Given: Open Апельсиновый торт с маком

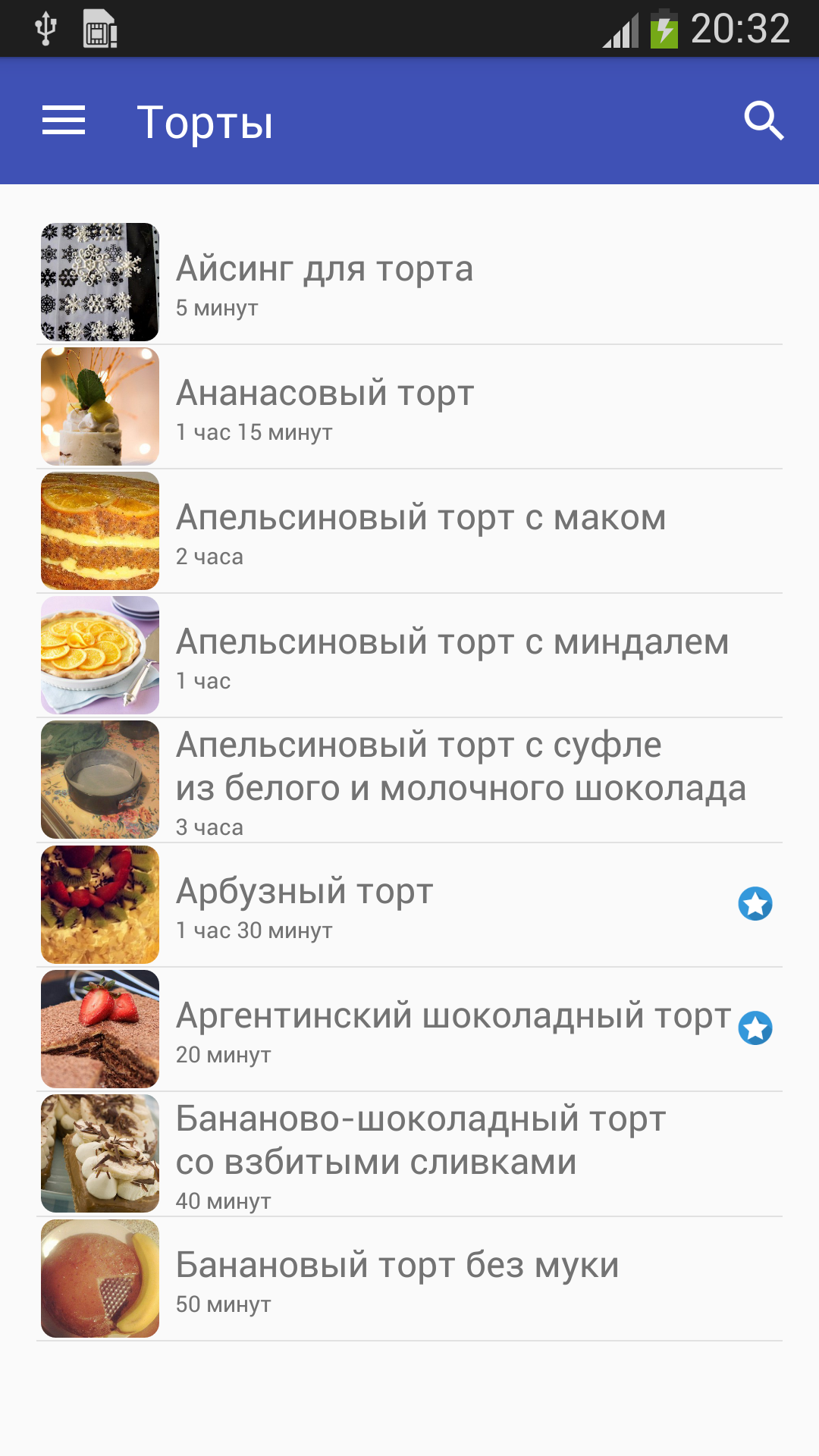Looking at the screenshot, I should (x=409, y=531).
